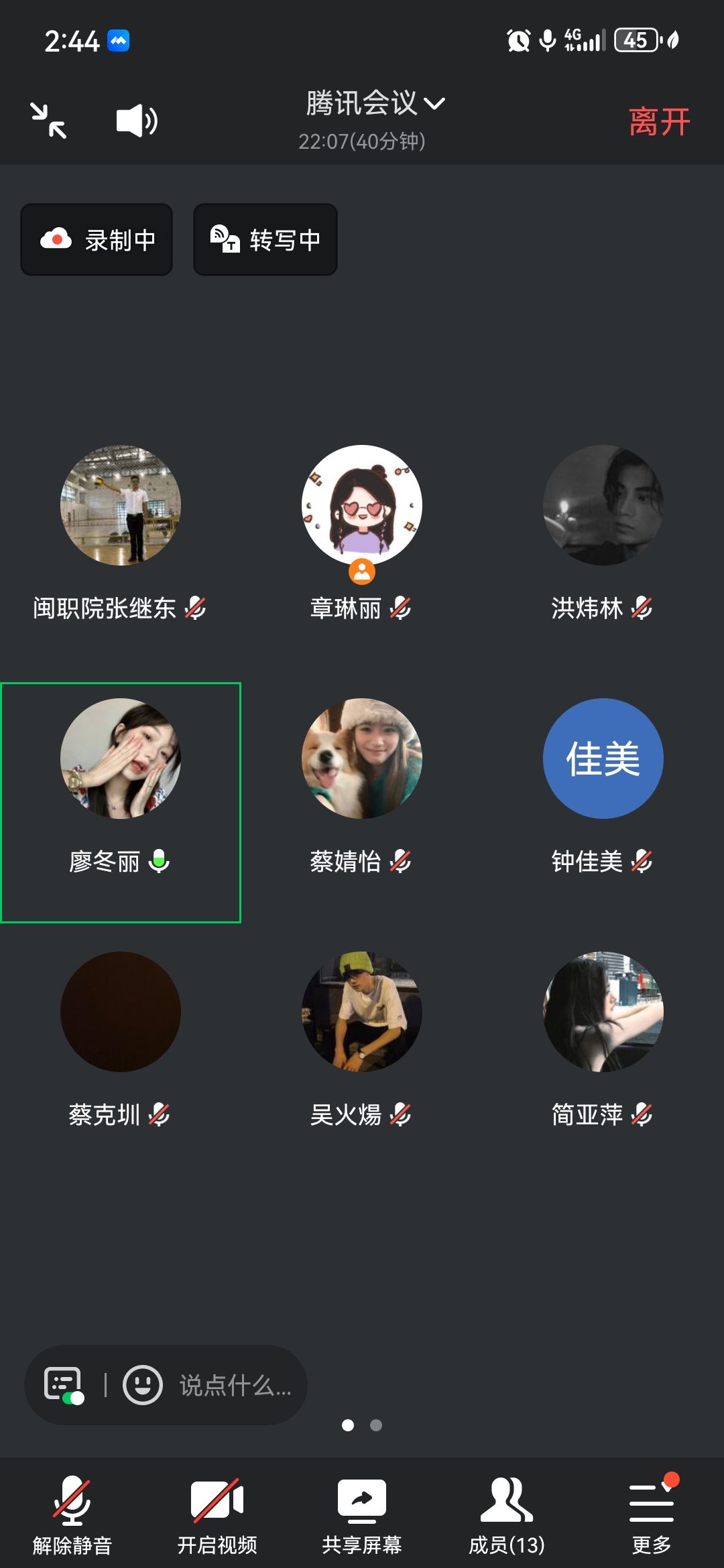Screen dimensions: 724x1568
Task: Leave the meeting with 离开
Action: tap(659, 122)
